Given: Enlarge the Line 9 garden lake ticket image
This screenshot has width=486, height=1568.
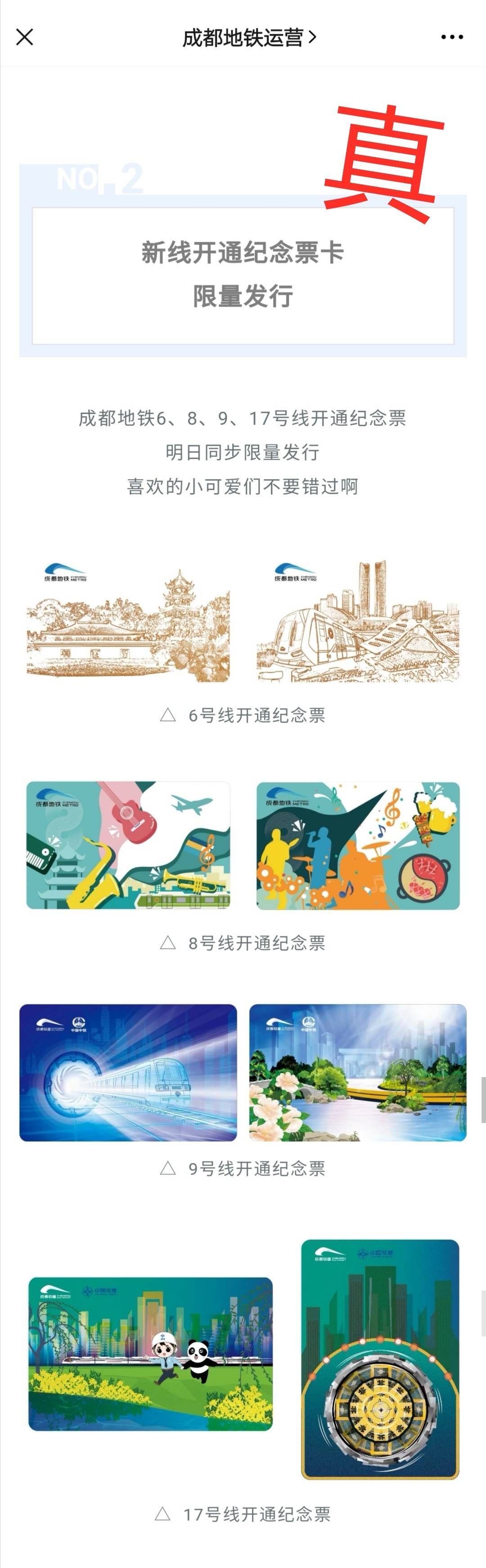Looking at the screenshot, I should 358,1072.
